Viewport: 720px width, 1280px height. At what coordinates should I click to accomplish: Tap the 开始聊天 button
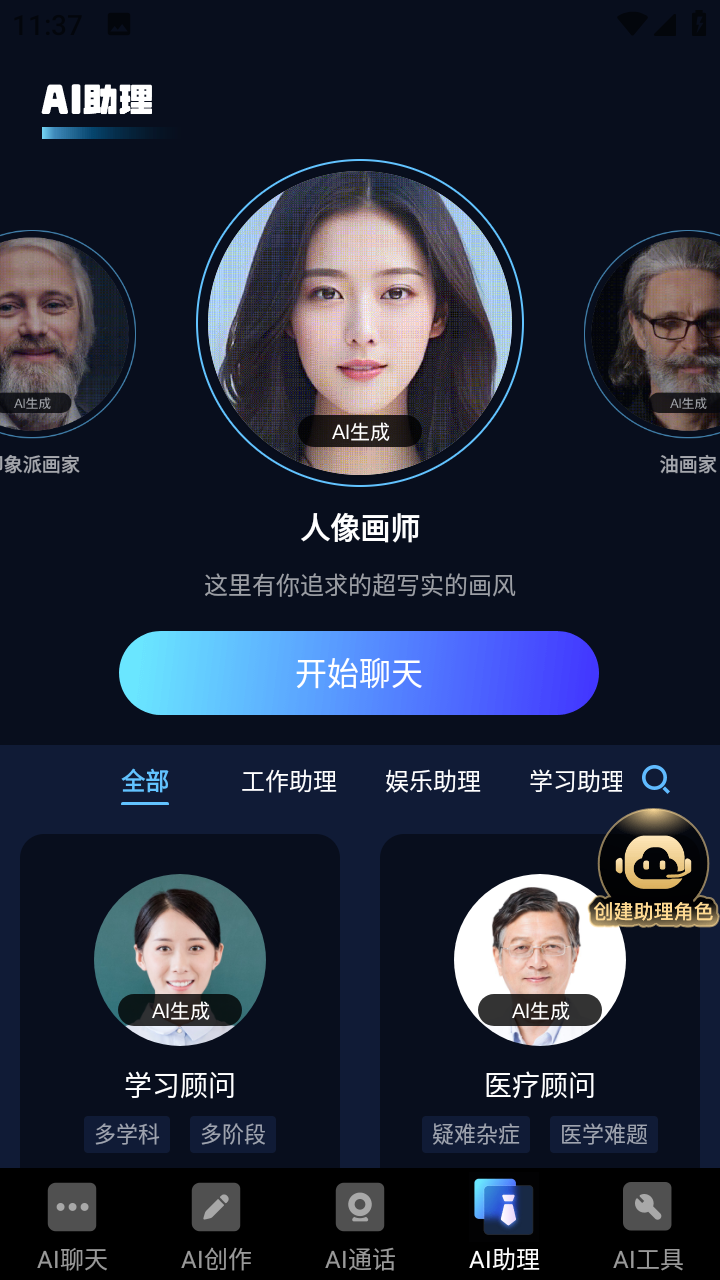359,673
